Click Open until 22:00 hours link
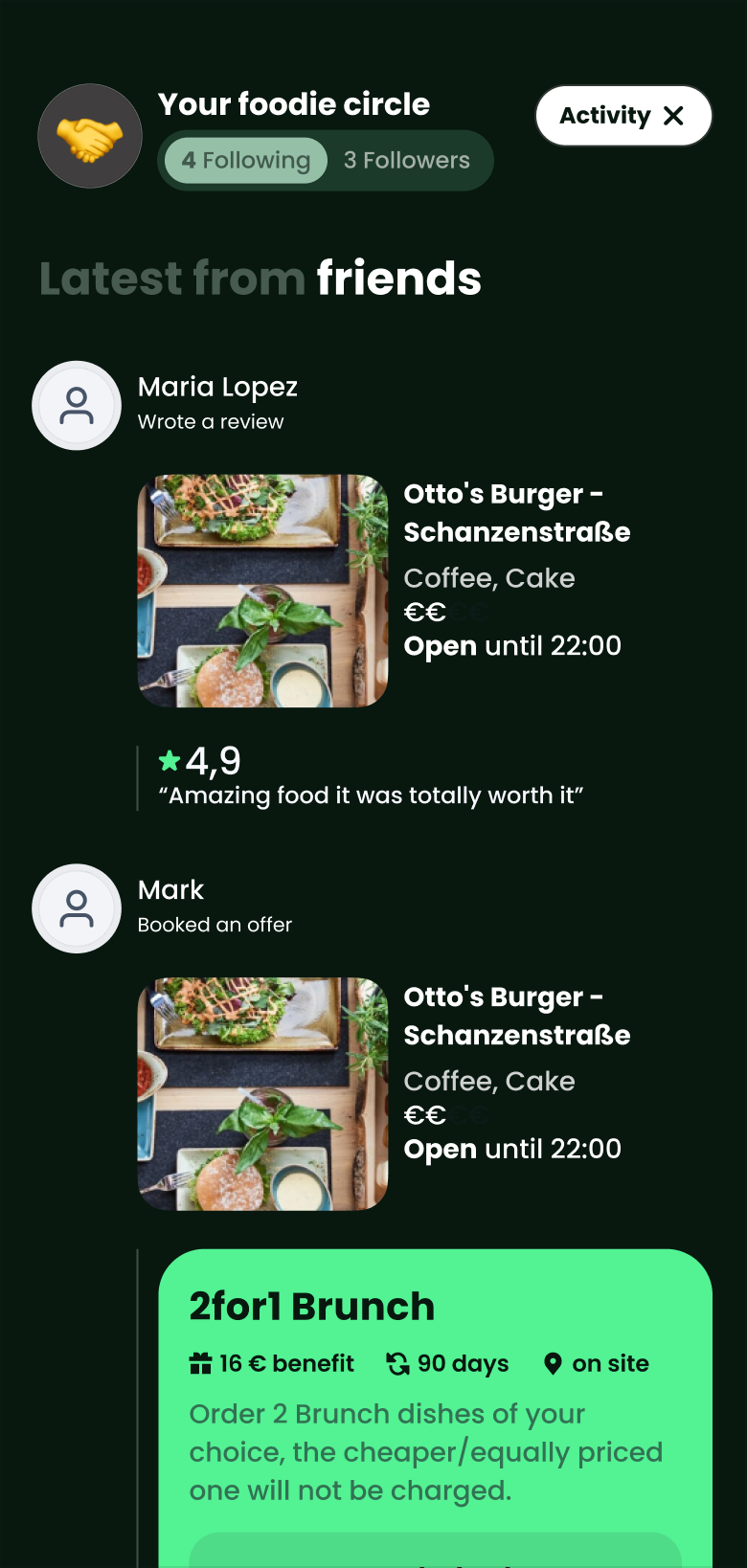This screenshot has height=1568, width=747. tap(513, 646)
